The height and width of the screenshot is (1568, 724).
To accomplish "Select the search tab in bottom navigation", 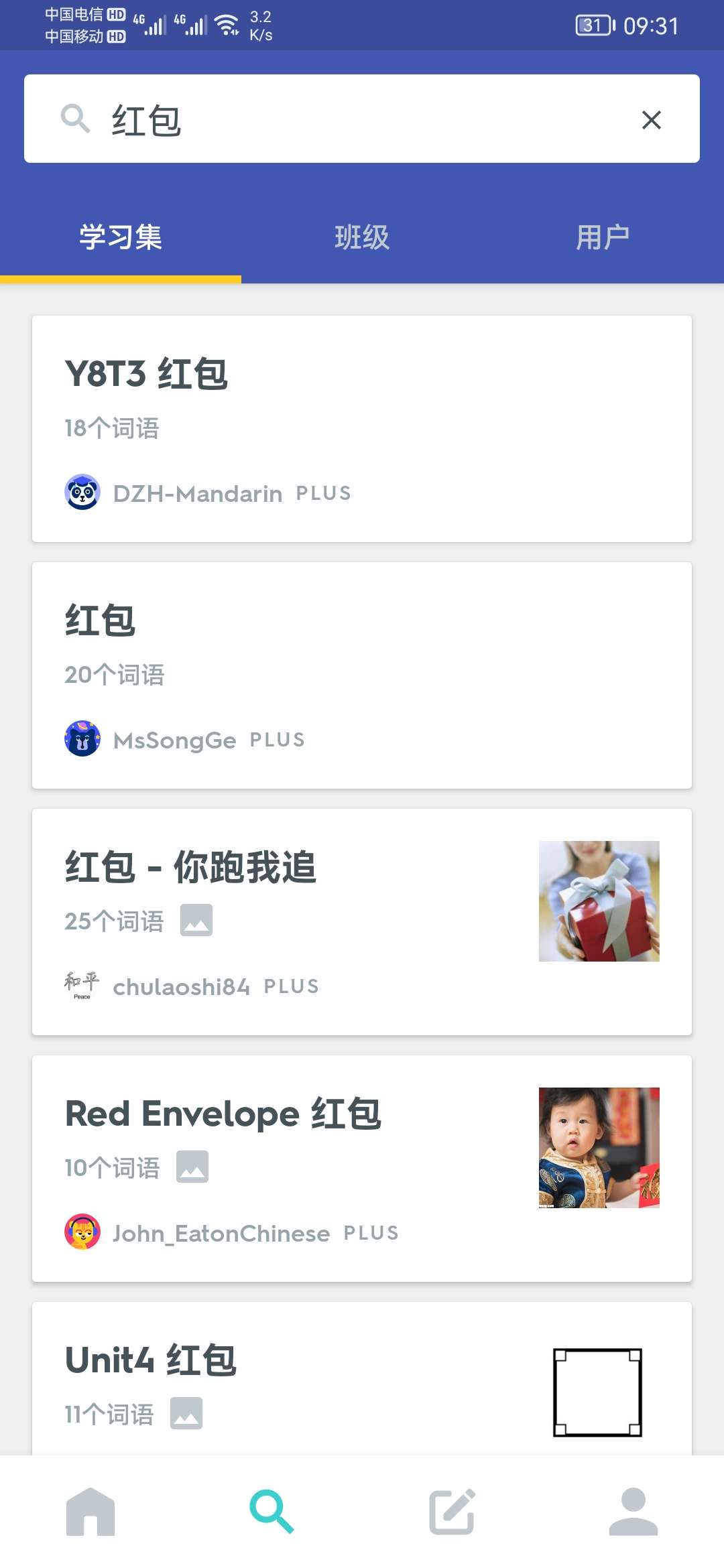I will (x=271, y=1512).
